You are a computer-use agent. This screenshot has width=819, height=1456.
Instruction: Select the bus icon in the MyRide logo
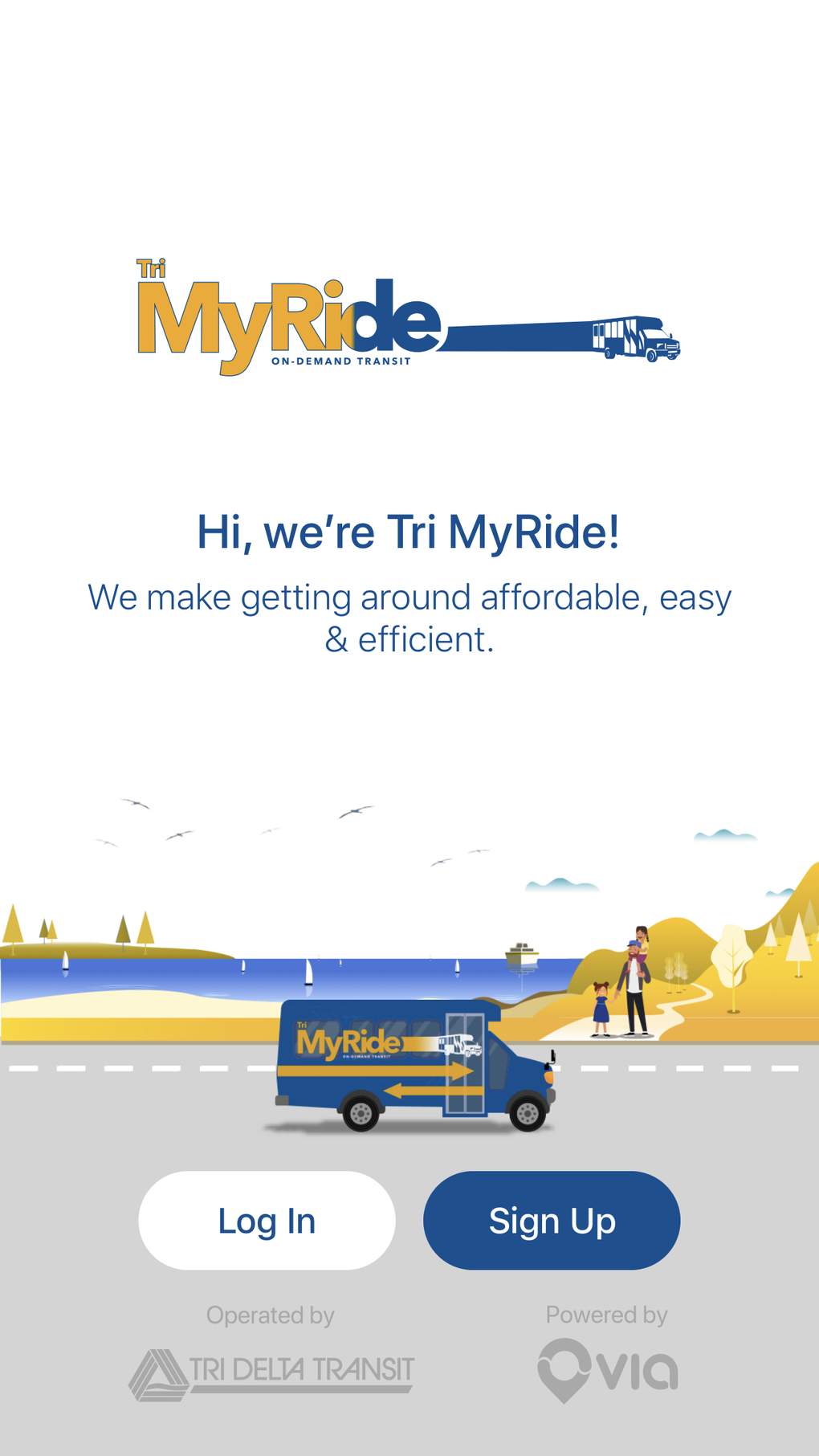(634, 337)
